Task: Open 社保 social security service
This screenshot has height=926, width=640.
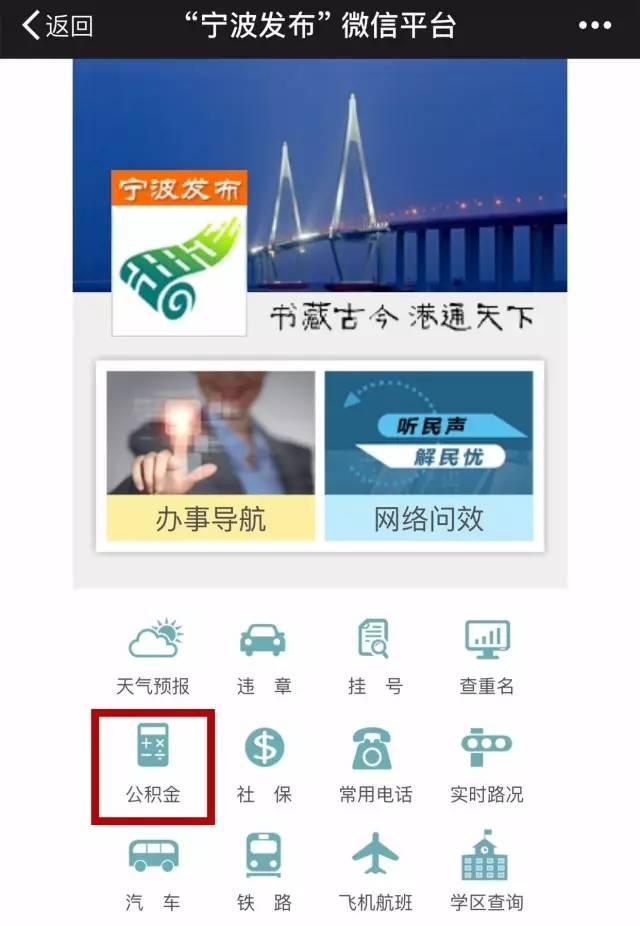Action: coord(264,765)
